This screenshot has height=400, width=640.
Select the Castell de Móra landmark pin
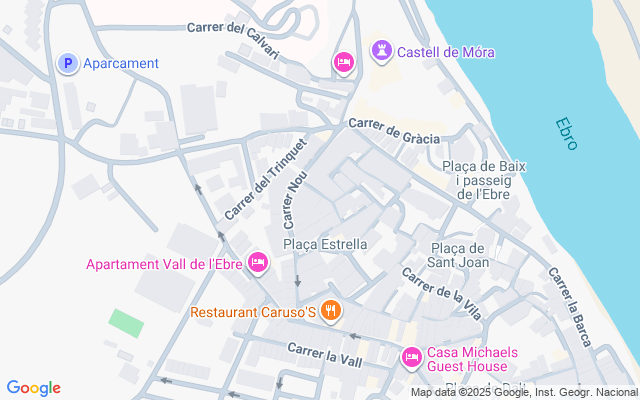tap(382, 50)
